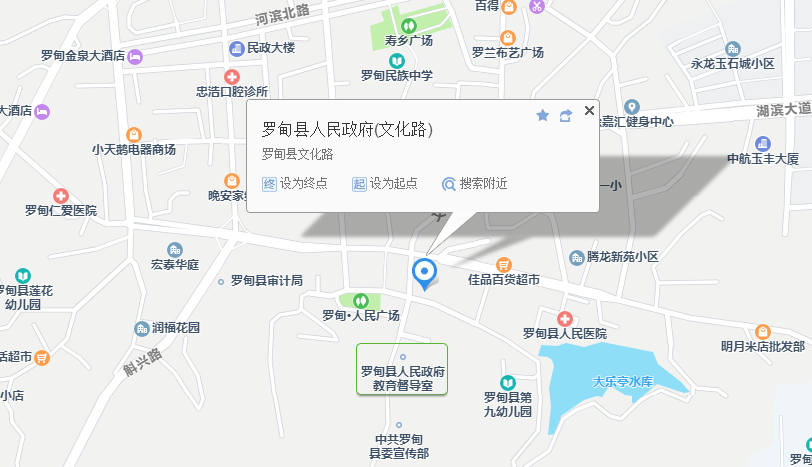Favorite this location with the star icon
The image size is (812, 467).
point(543,116)
